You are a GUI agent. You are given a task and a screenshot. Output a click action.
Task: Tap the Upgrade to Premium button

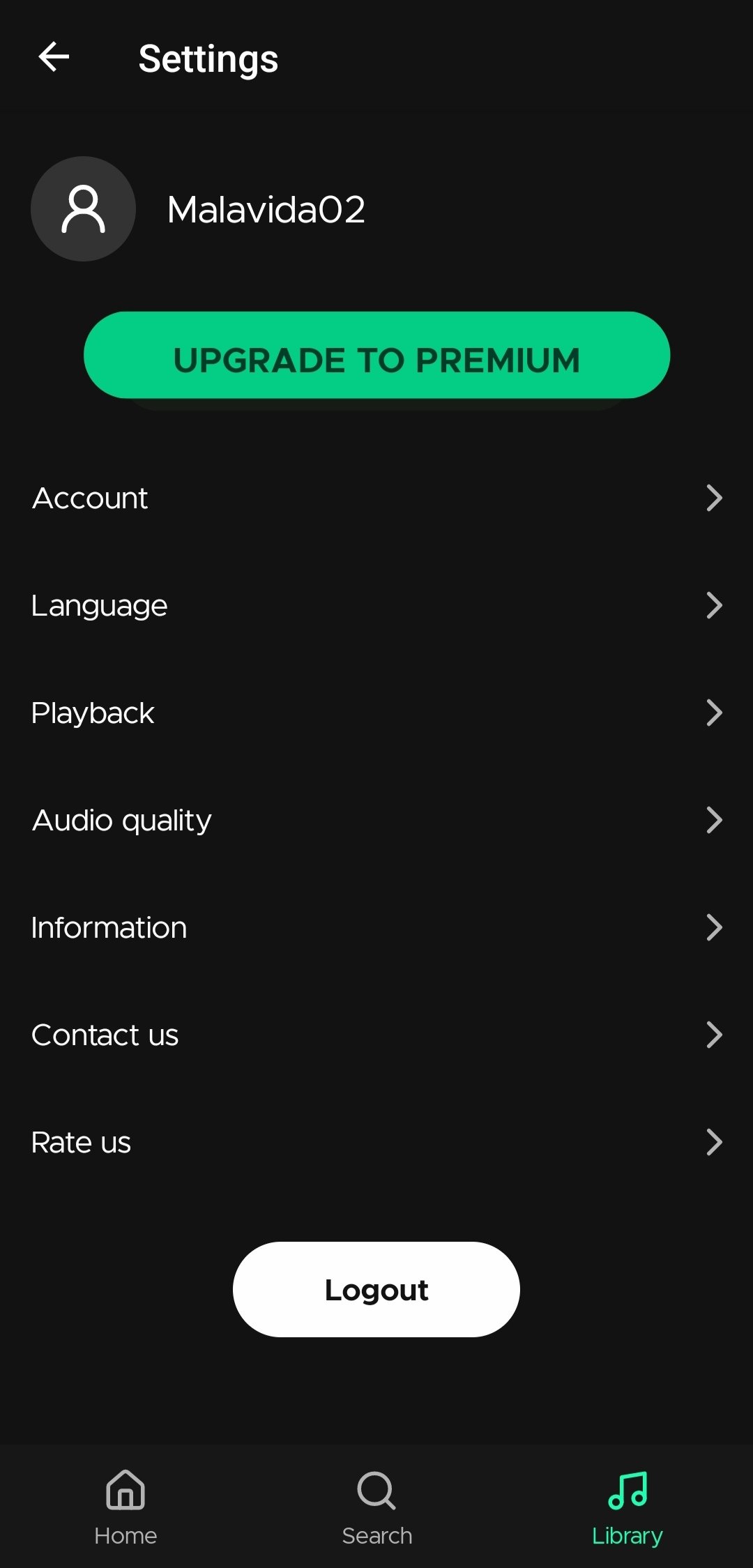click(376, 356)
